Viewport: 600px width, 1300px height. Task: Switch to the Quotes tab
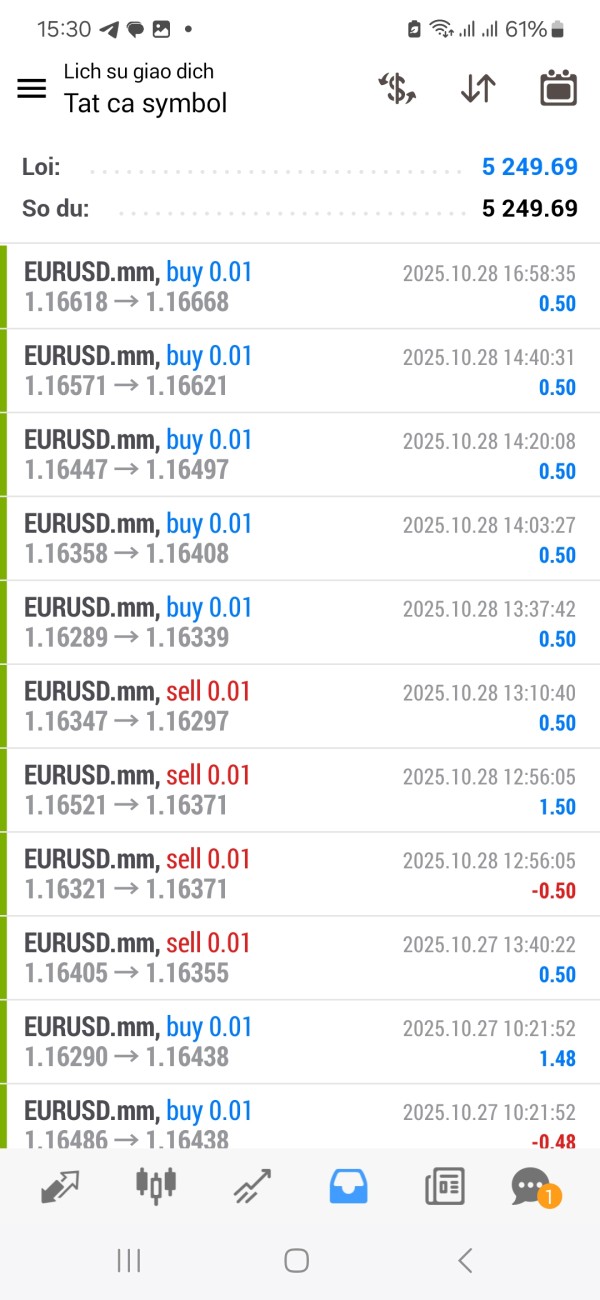point(60,1186)
